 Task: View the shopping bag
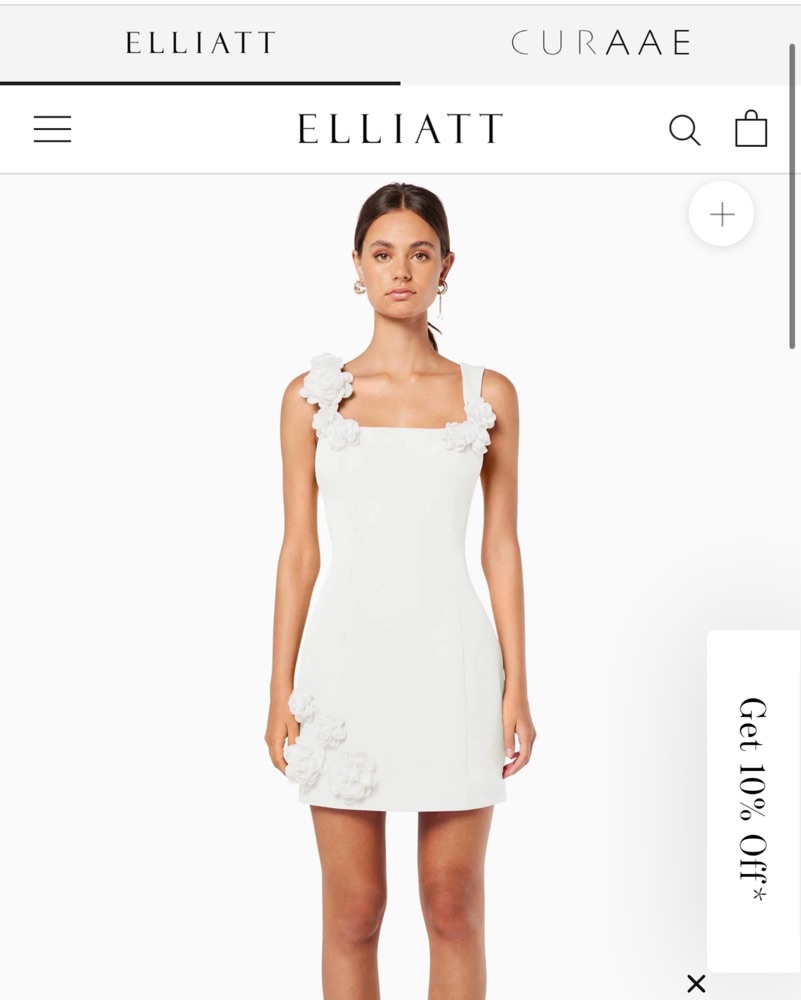(751, 129)
